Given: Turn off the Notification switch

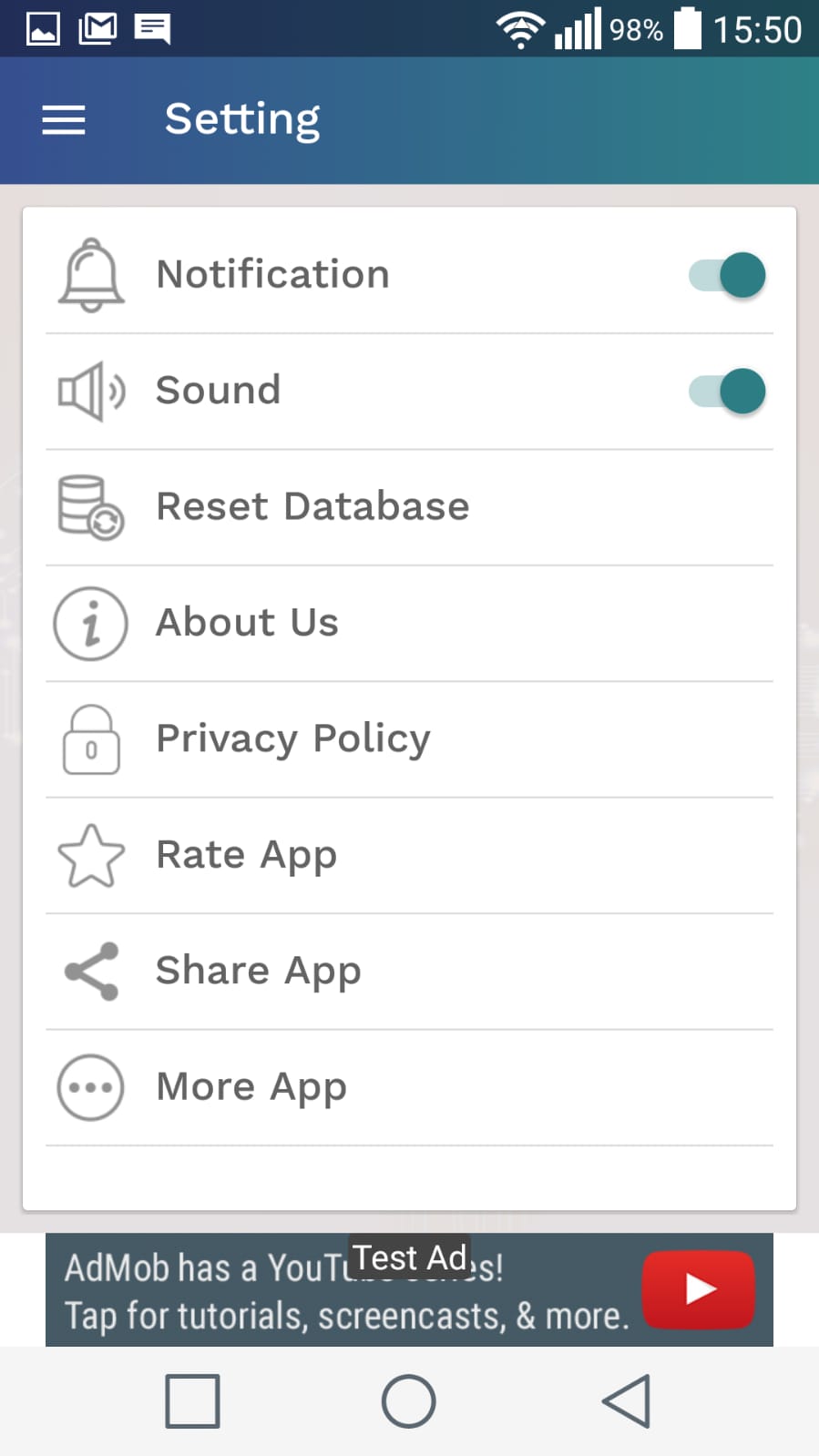Looking at the screenshot, I should [x=727, y=275].
